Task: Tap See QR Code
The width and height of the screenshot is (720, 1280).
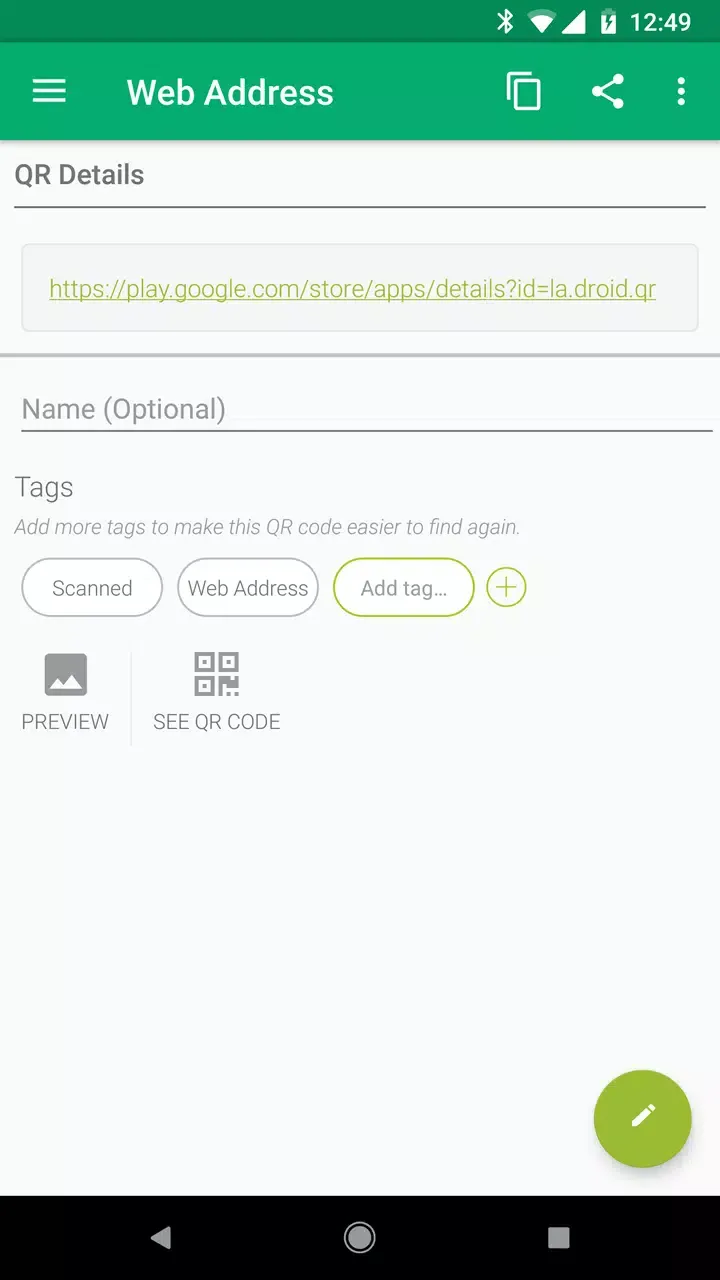Action: tap(216, 693)
